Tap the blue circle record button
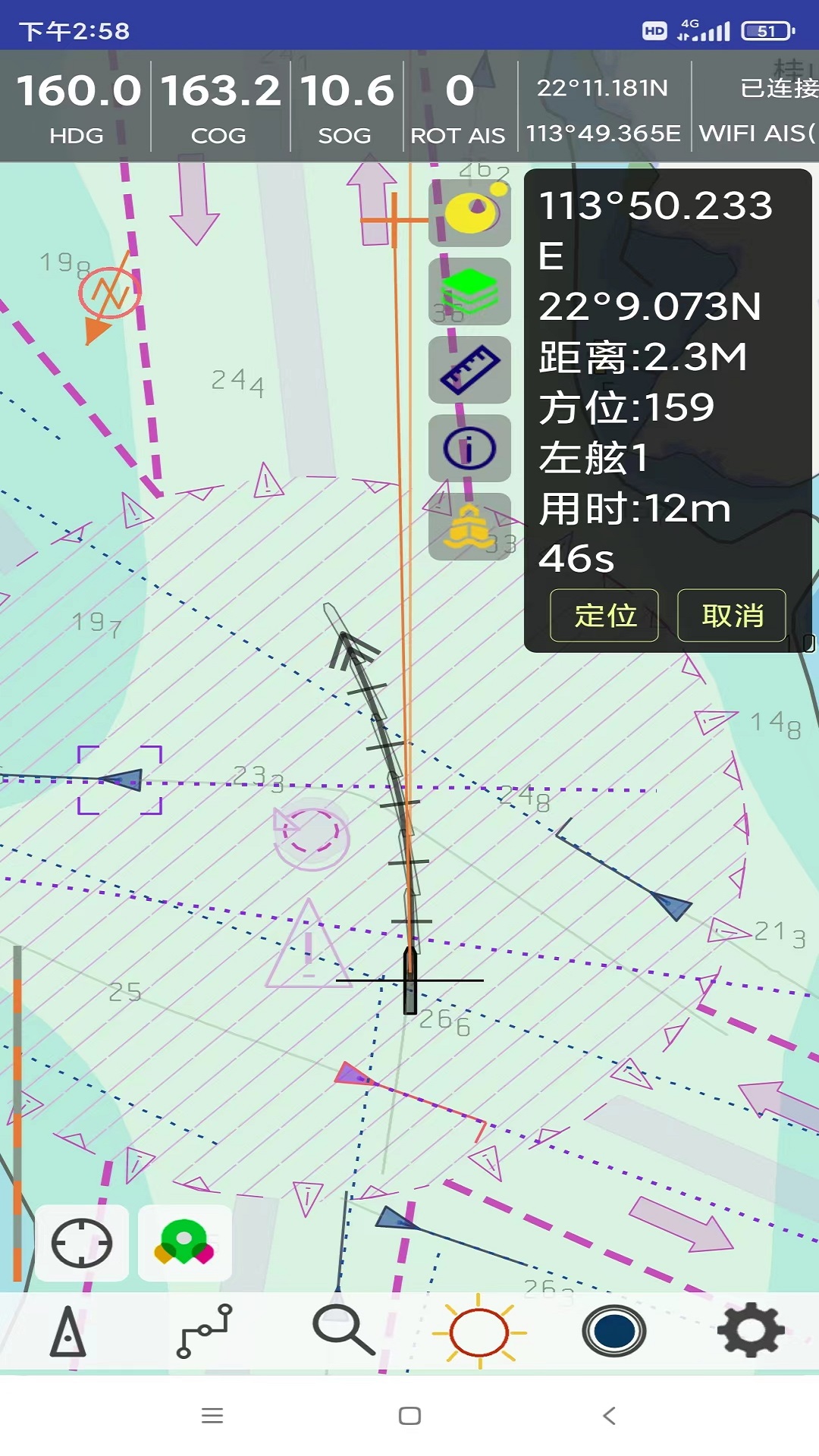 (613, 1332)
